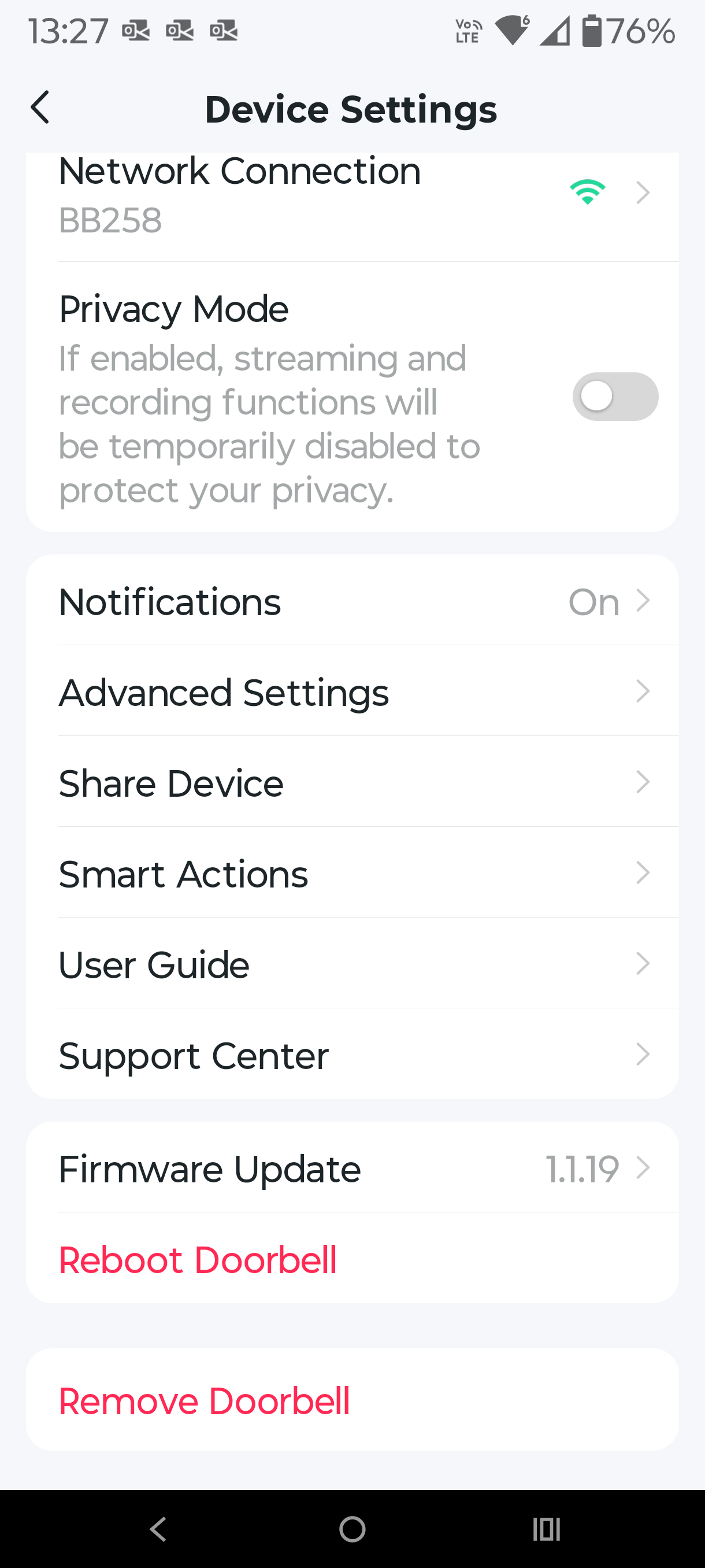Open Support Center
This screenshot has height=1568, width=705.
pos(351,1055)
